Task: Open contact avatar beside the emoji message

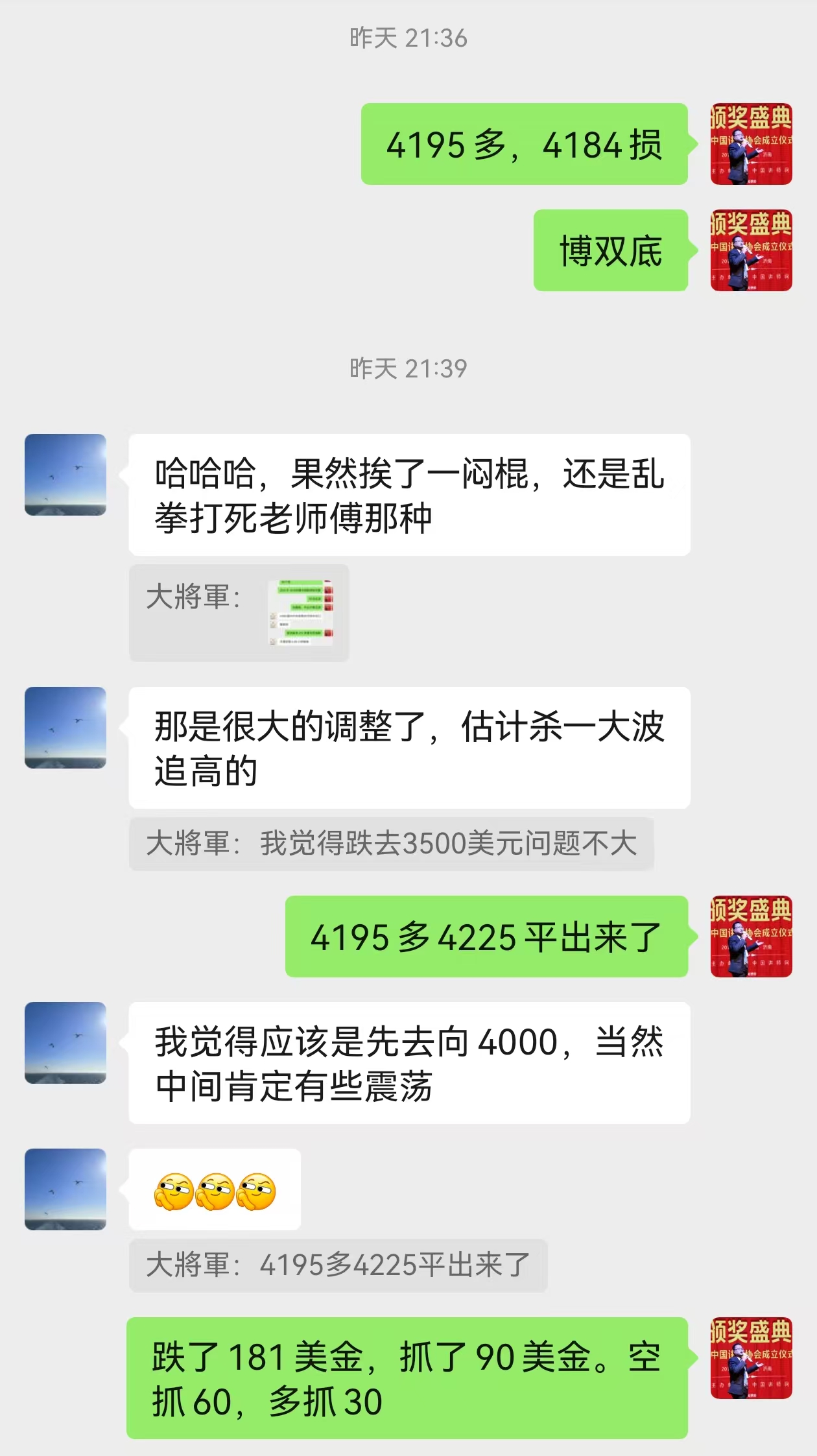Action: (x=65, y=1189)
